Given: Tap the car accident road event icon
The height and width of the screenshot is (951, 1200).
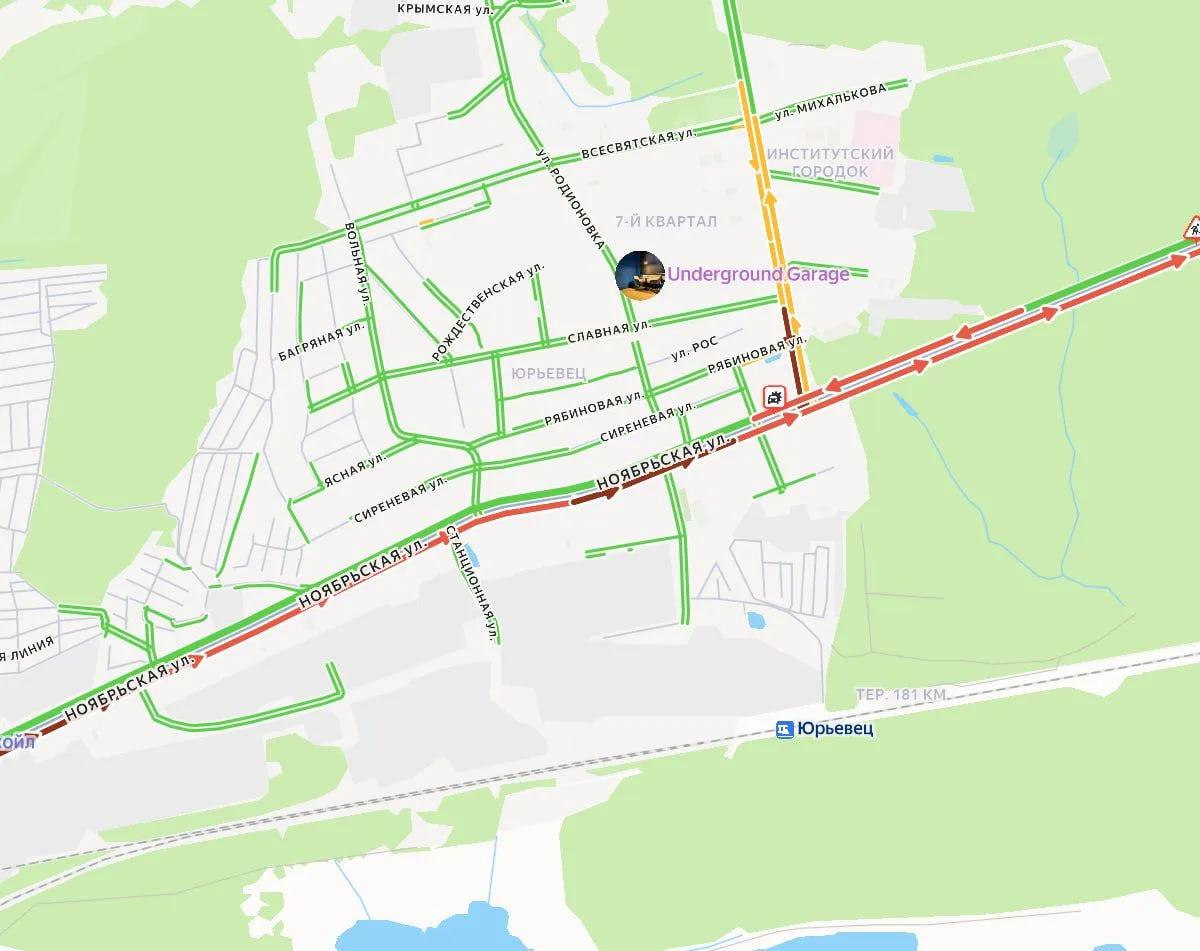Looking at the screenshot, I should click(774, 397).
